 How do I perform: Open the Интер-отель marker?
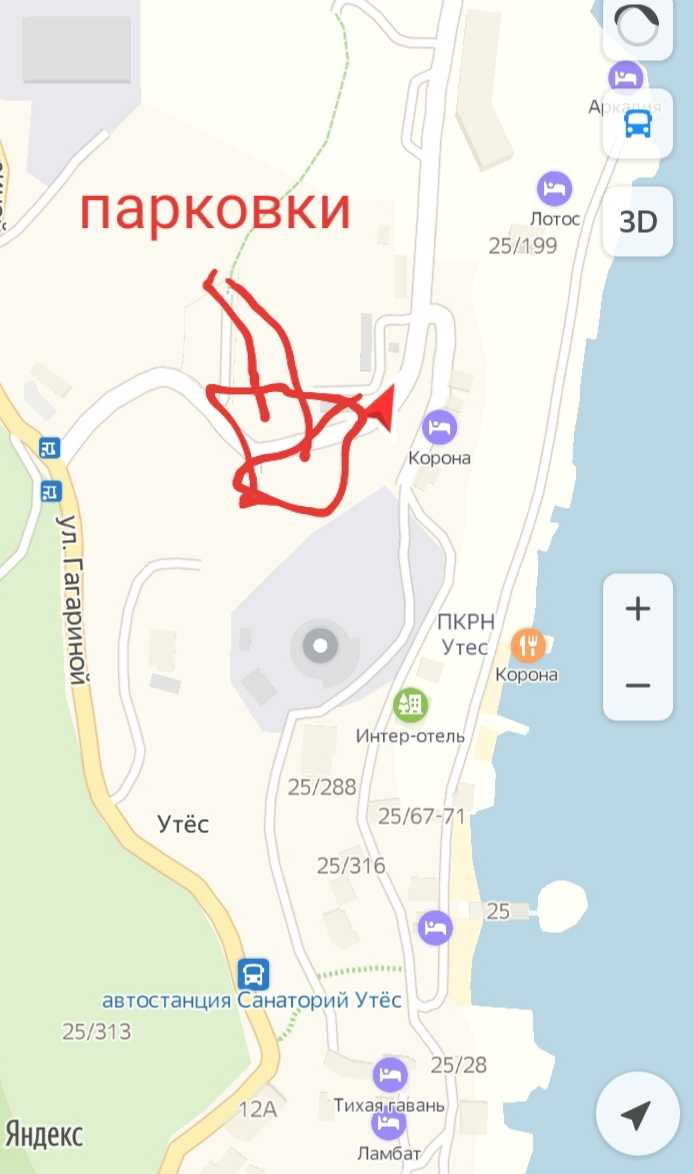pyautogui.click(x=410, y=705)
